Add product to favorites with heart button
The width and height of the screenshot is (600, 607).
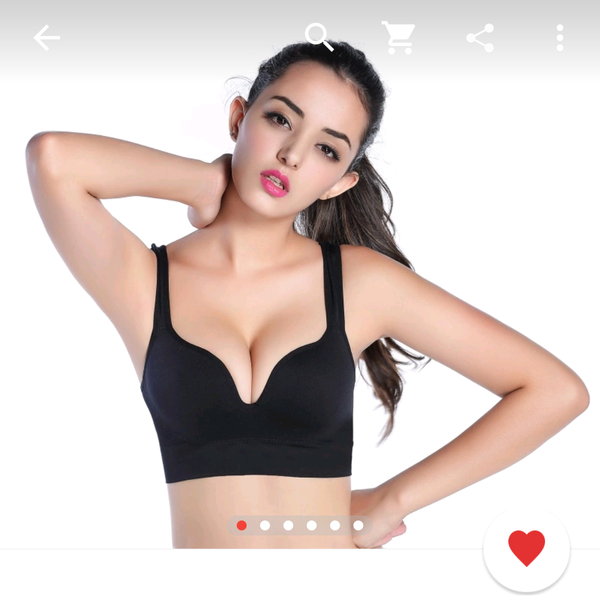pyautogui.click(x=526, y=548)
